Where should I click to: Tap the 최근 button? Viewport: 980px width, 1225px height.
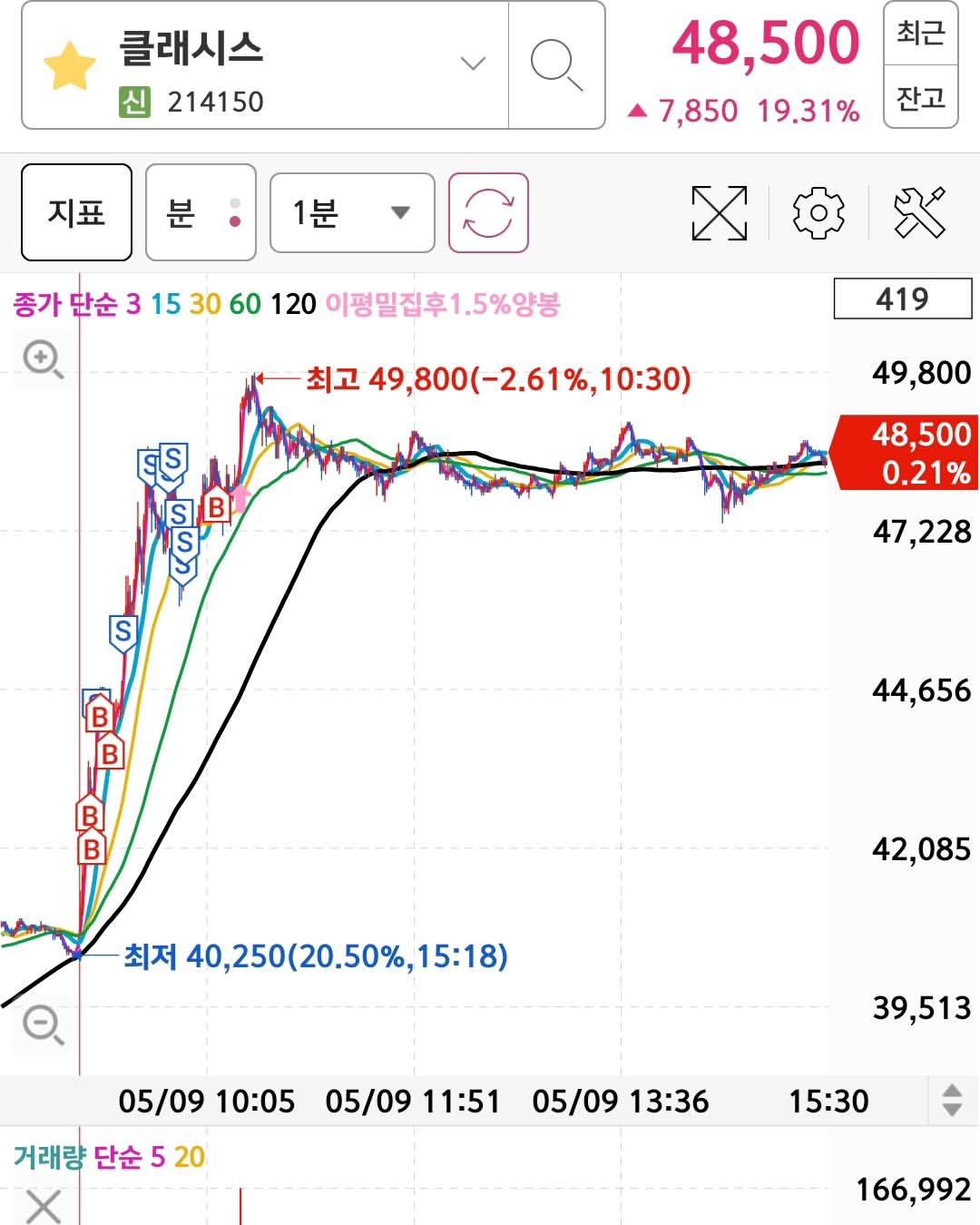click(920, 34)
